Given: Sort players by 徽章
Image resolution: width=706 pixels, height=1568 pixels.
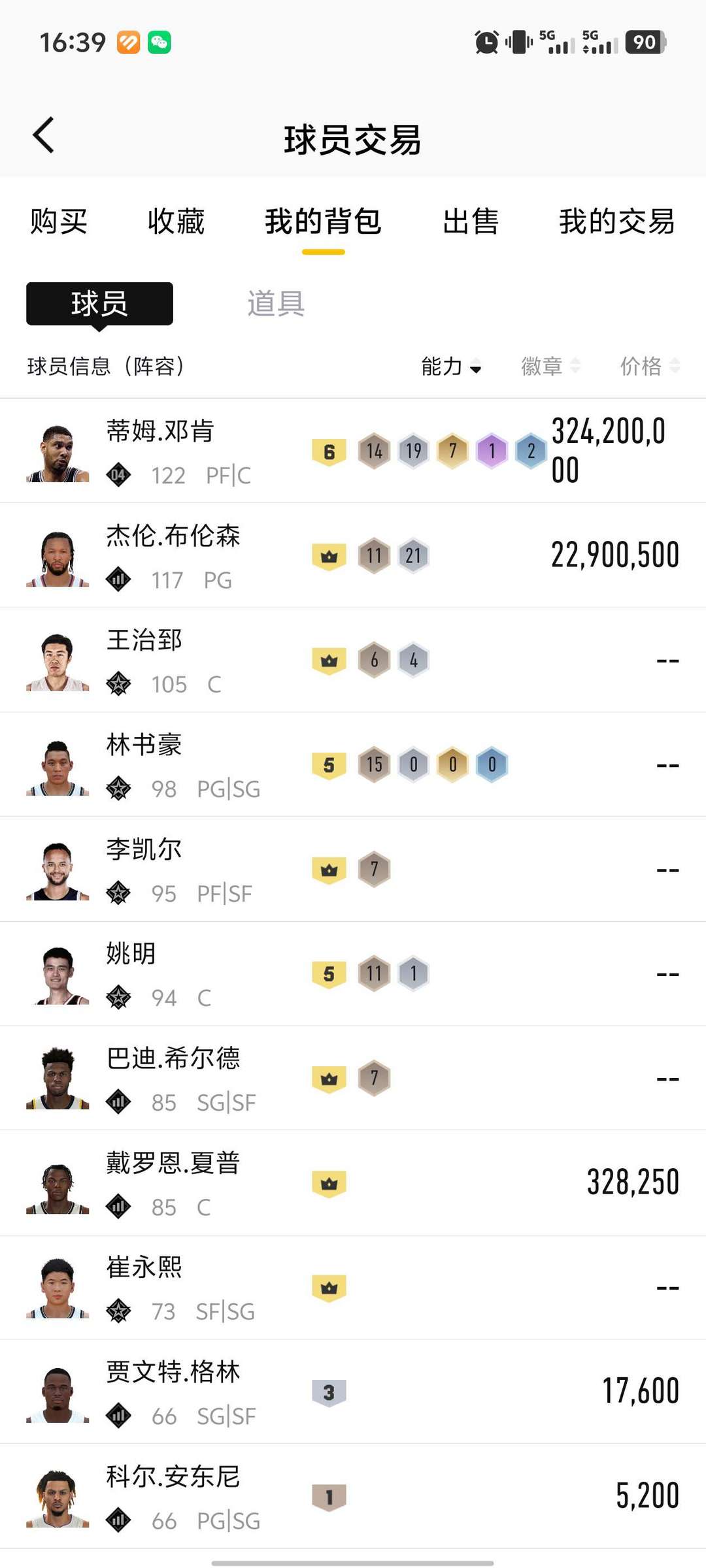Looking at the screenshot, I should (x=550, y=367).
